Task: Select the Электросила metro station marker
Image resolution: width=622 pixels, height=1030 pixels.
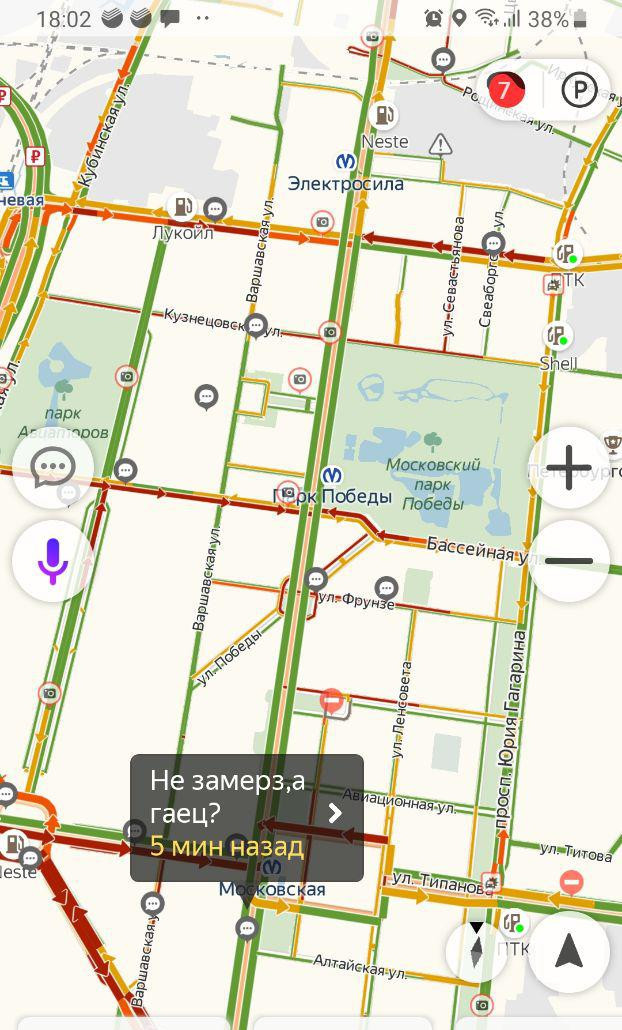Action: (x=345, y=162)
